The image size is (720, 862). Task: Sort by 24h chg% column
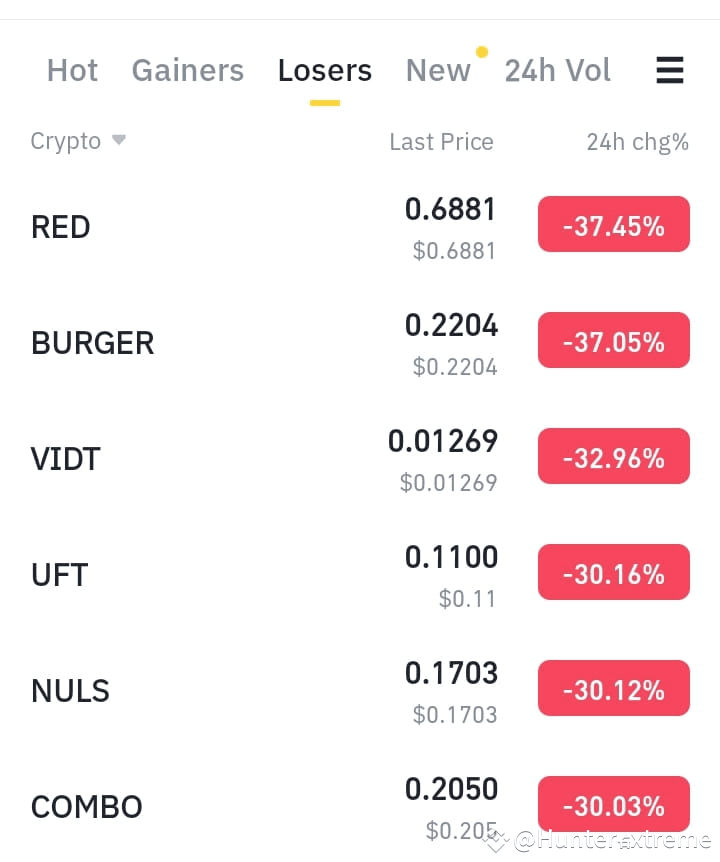tap(637, 142)
